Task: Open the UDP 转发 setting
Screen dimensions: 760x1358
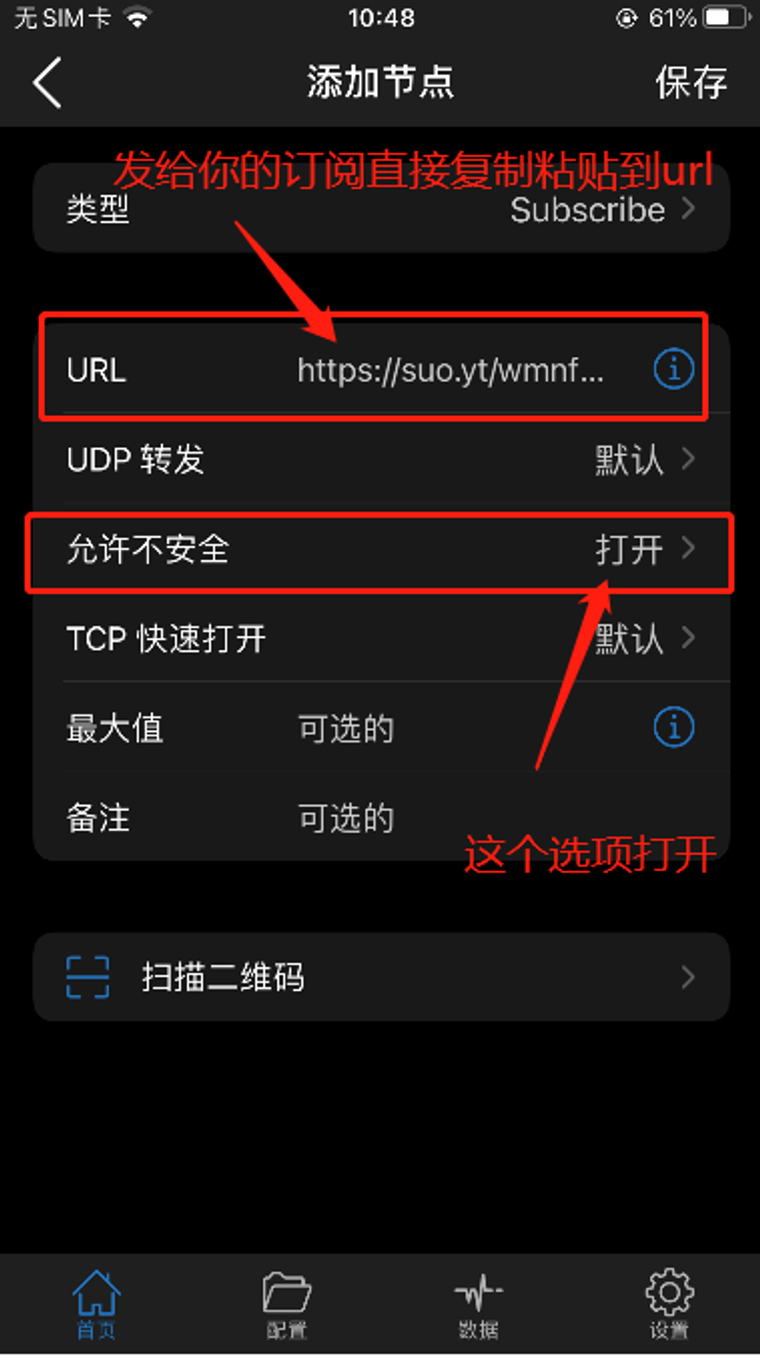Action: click(x=382, y=460)
